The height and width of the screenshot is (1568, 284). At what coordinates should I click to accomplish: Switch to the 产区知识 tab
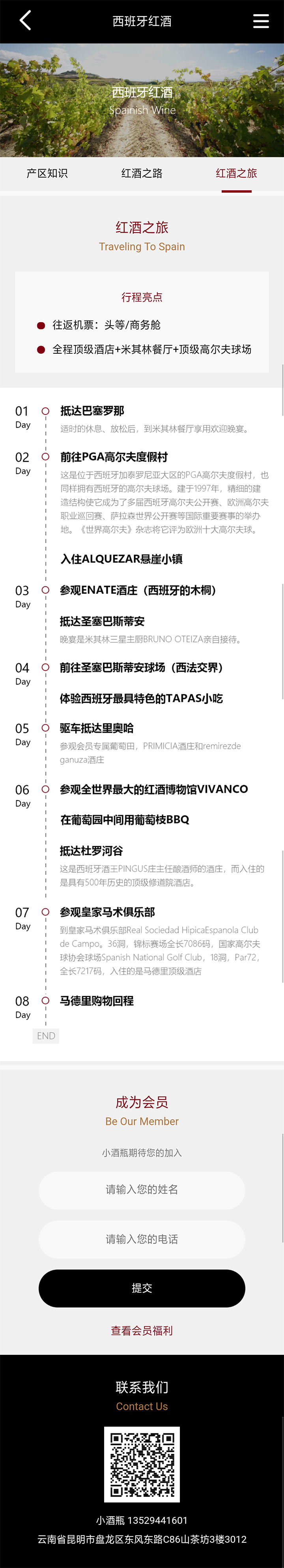[x=47, y=173]
